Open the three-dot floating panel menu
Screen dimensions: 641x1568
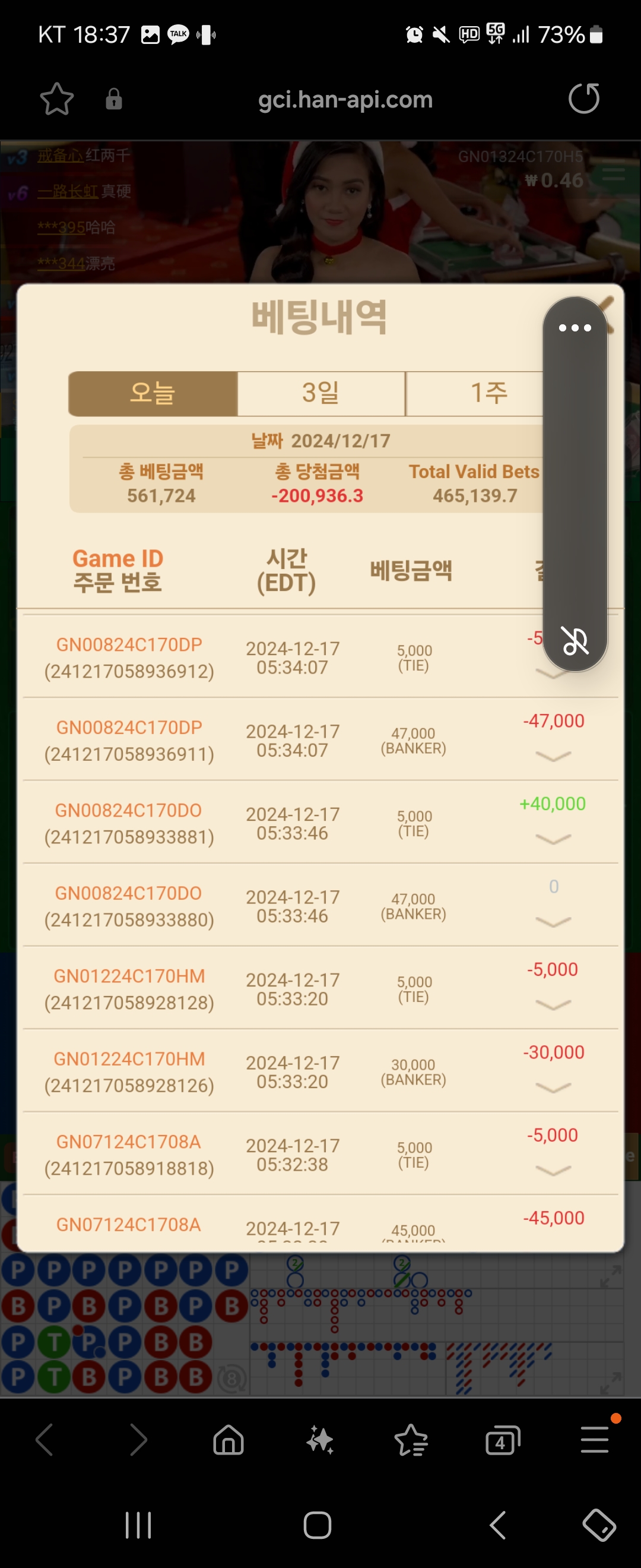(x=575, y=328)
